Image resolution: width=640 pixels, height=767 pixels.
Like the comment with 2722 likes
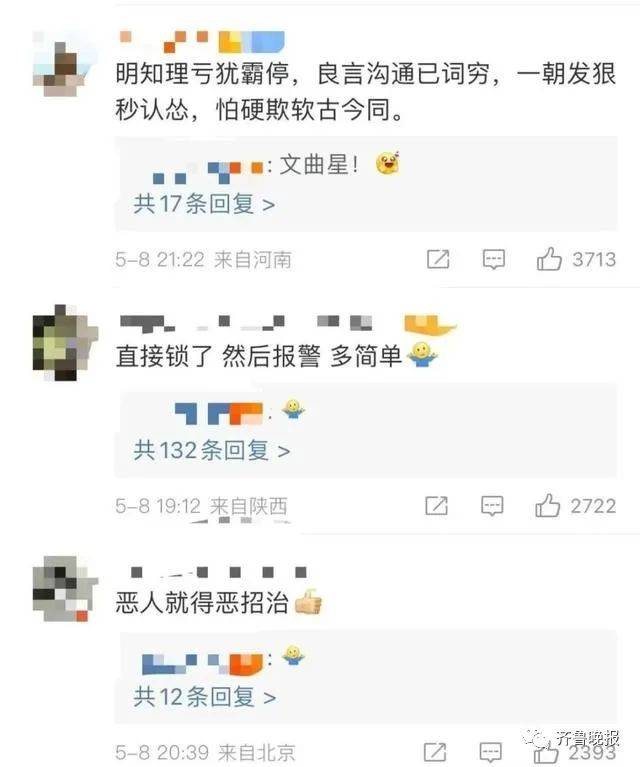[548, 506]
